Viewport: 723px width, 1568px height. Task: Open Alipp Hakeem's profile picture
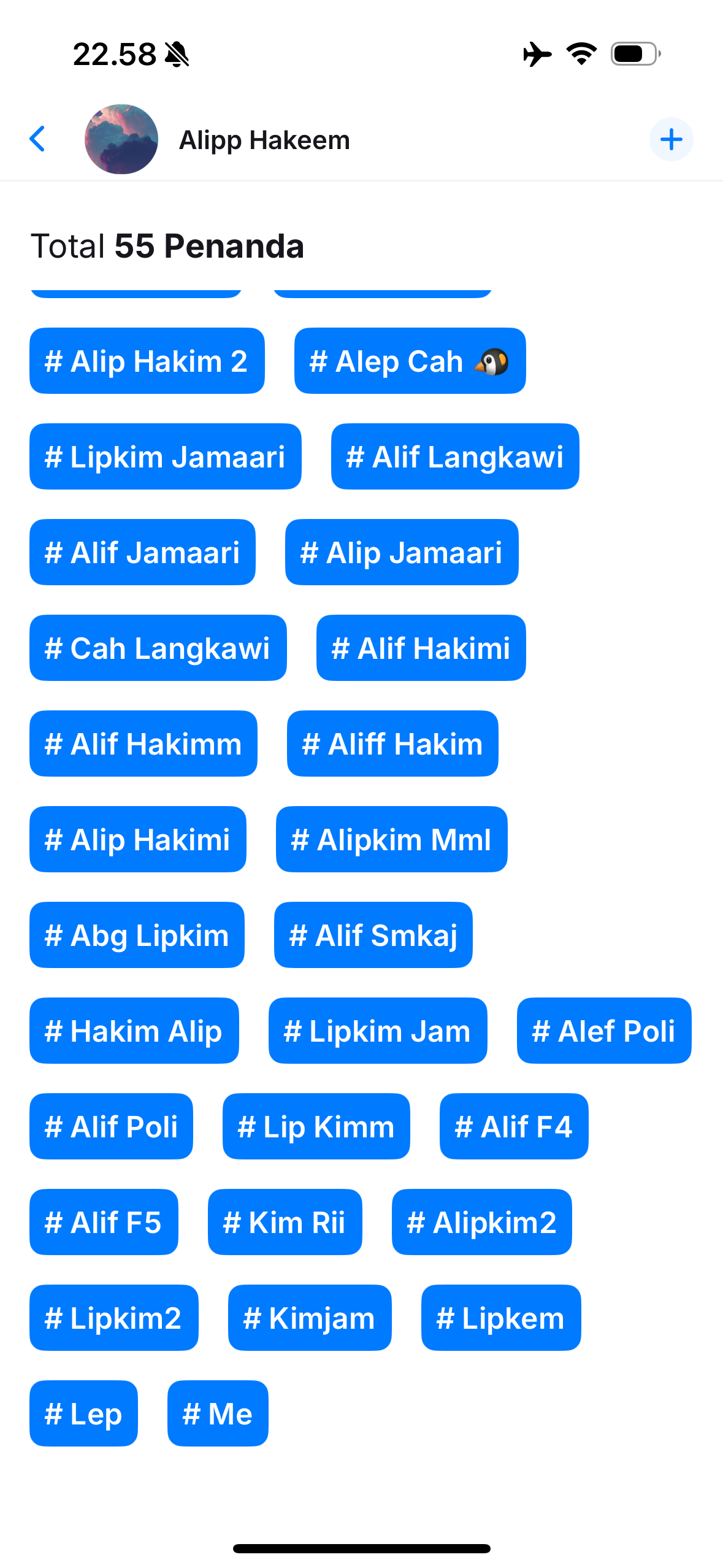tap(121, 139)
